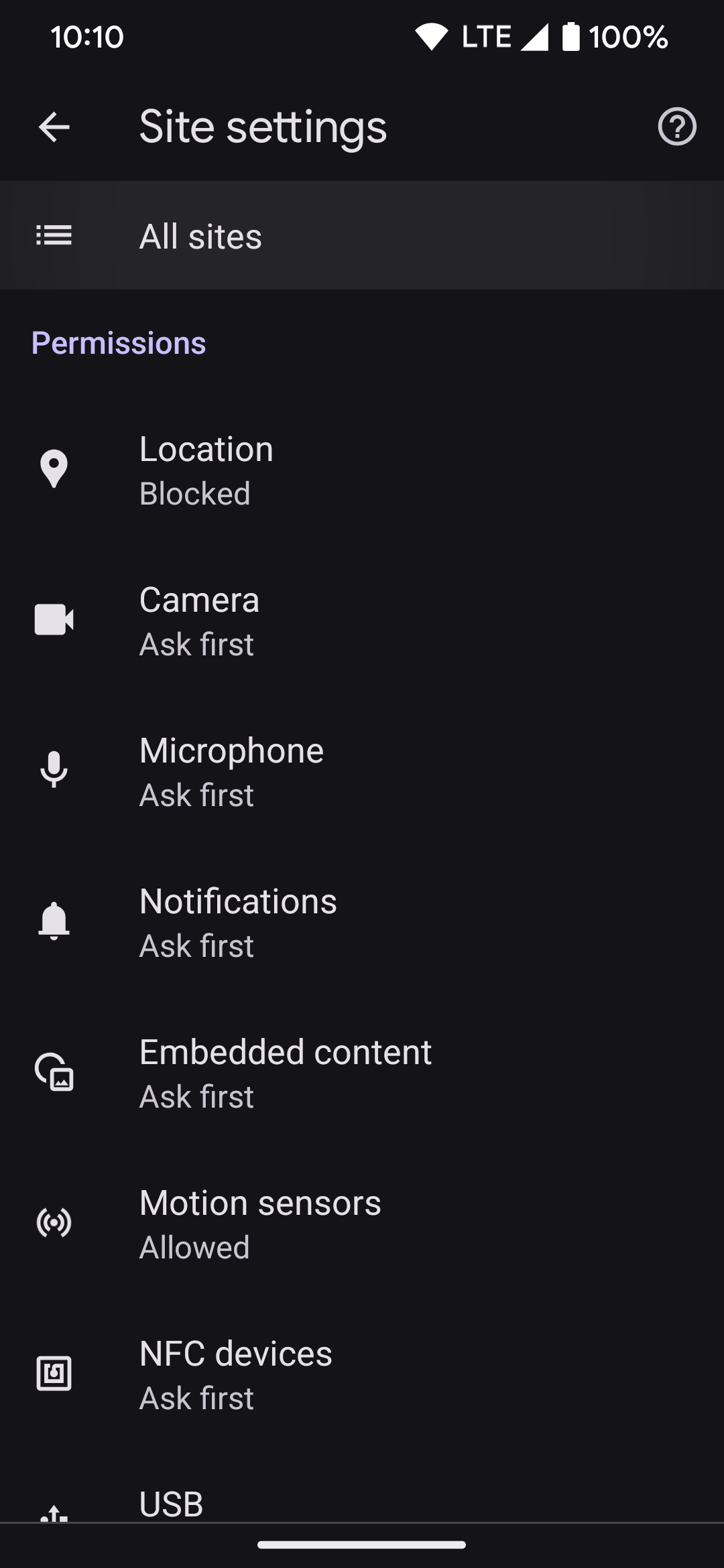Image resolution: width=724 pixels, height=1568 pixels.
Task: Open Motion sensors showing Allowed
Action: tap(362, 1223)
